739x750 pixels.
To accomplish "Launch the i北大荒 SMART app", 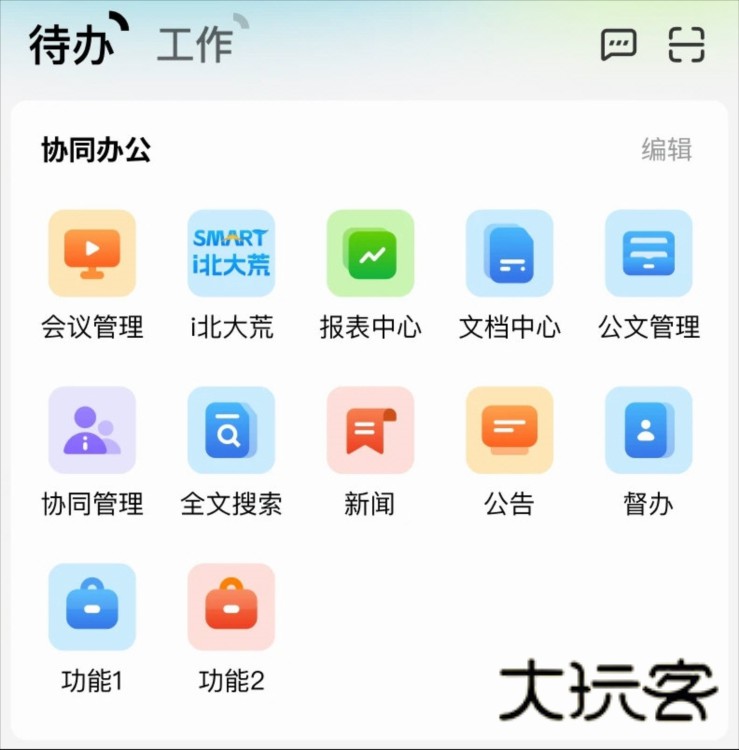I will pyautogui.click(x=230, y=252).
